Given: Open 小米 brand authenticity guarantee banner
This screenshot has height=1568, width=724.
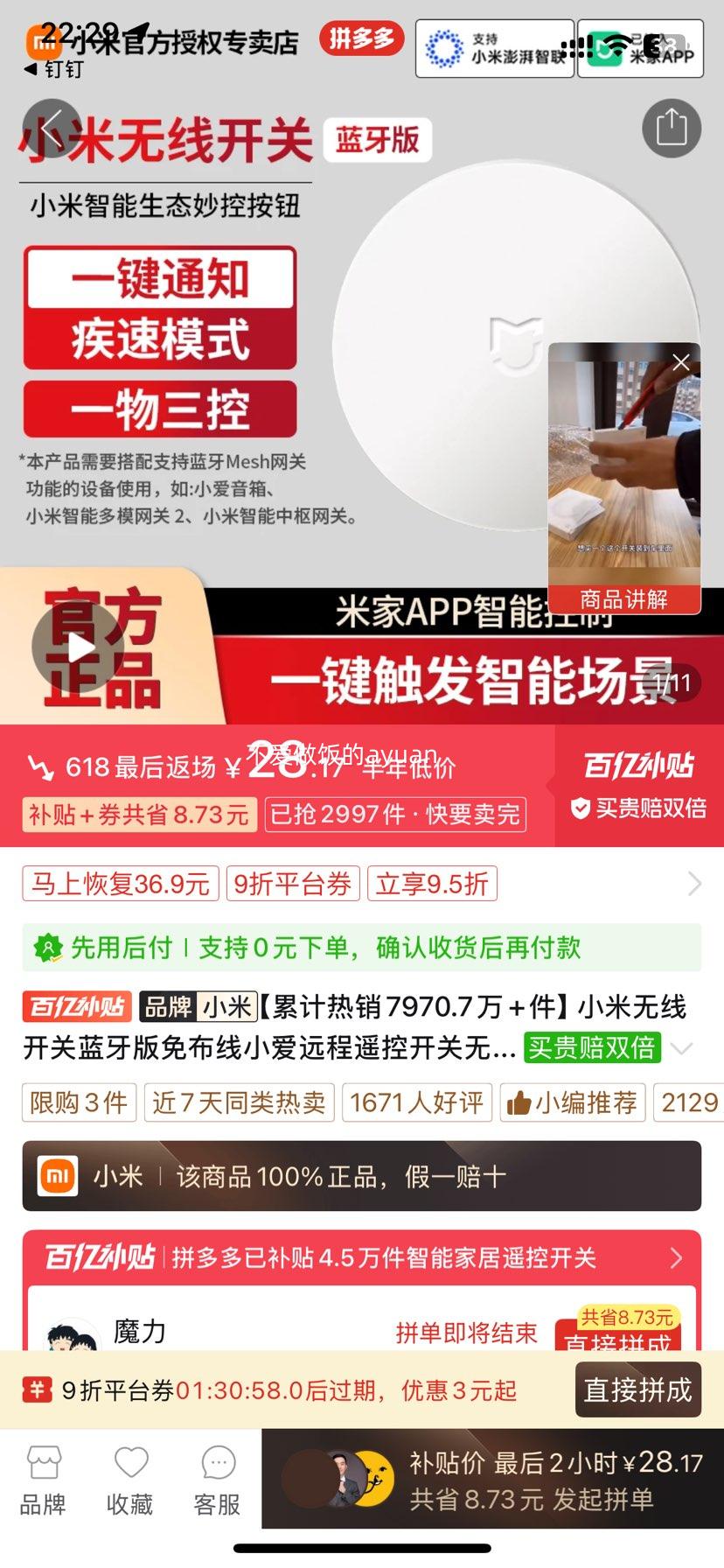Looking at the screenshot, I should [x=361, y=1176].
